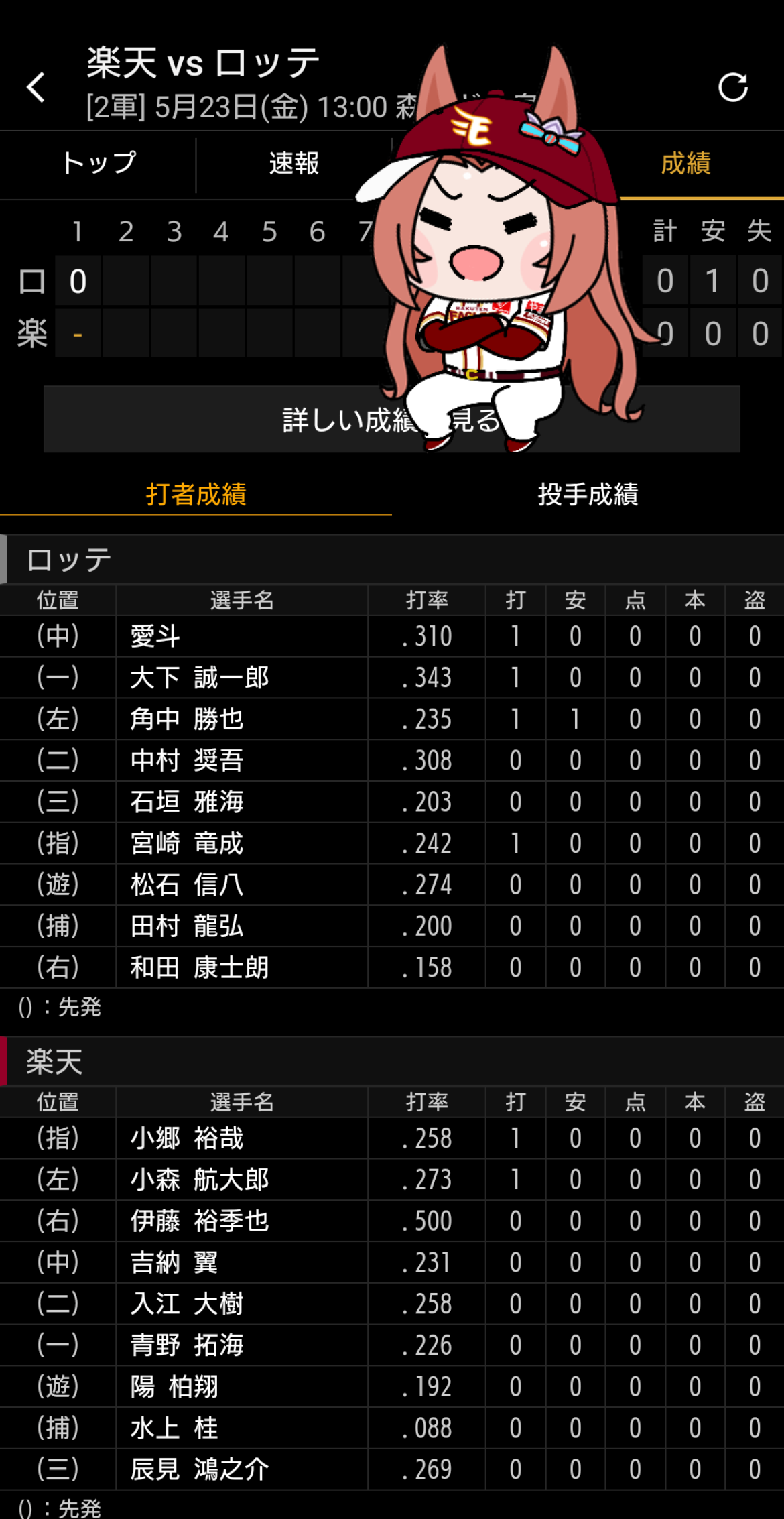Show 打者成績 batting stats

(196, 495)
